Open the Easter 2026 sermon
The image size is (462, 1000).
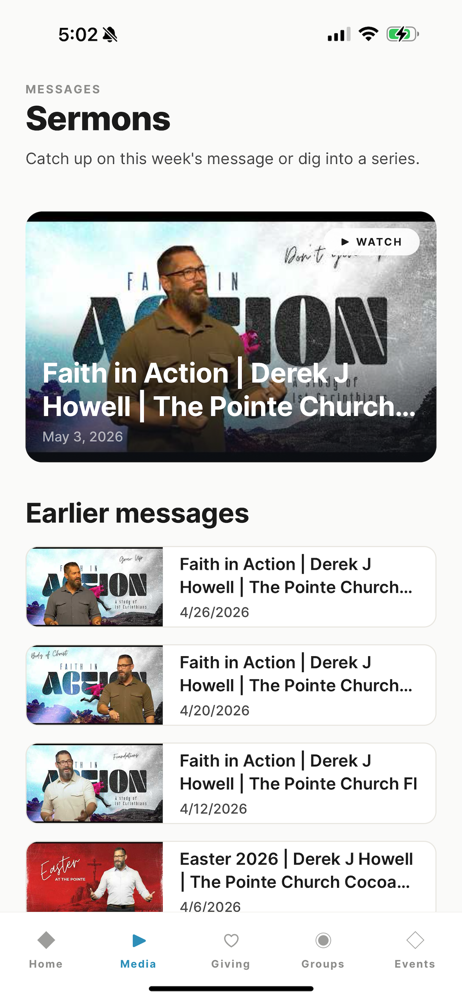(231, 877)
